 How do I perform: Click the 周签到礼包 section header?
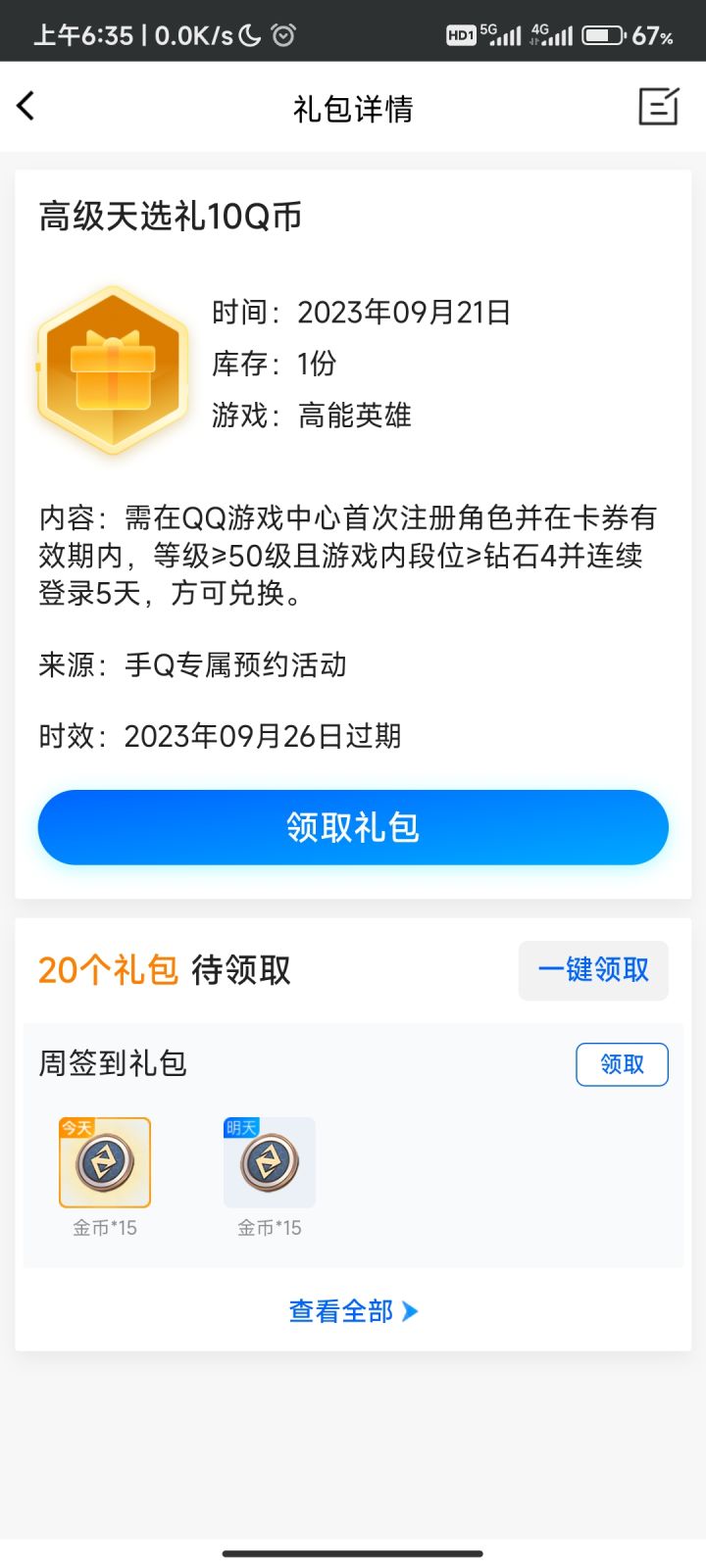(x=111, y=1062)
